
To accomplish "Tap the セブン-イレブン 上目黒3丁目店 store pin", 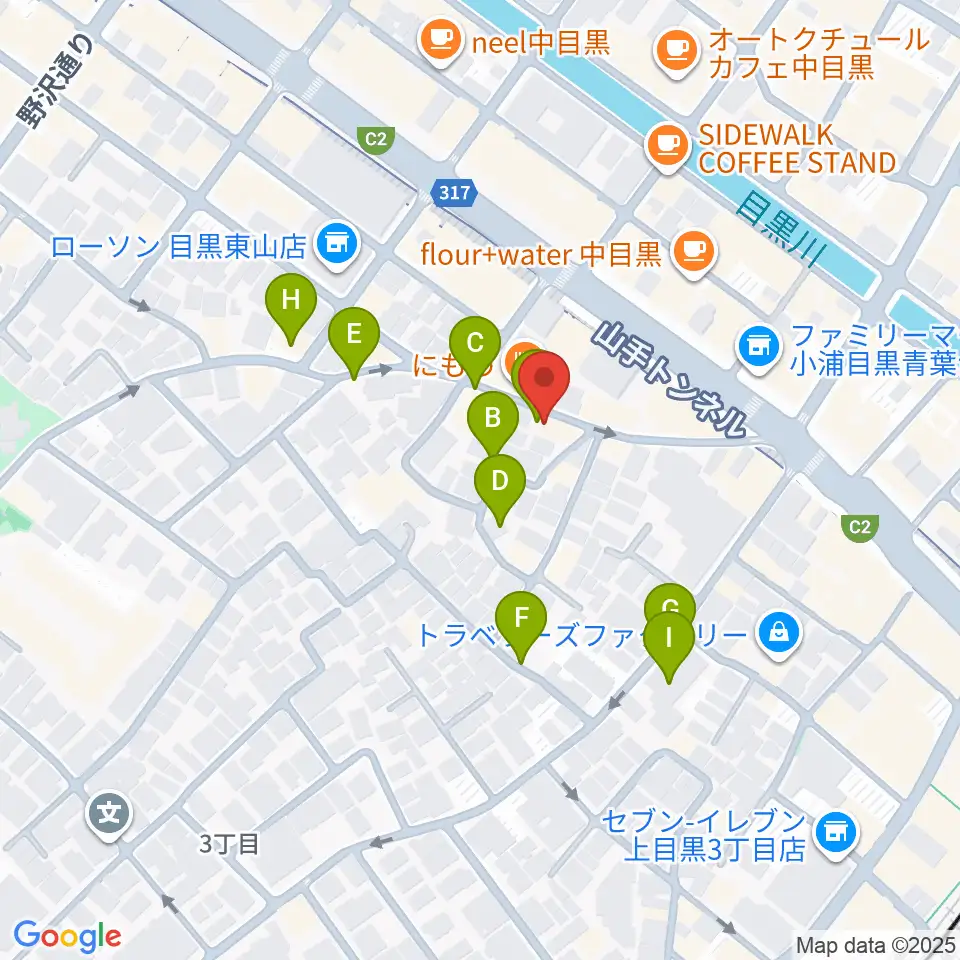I will (x=836, y=833).
